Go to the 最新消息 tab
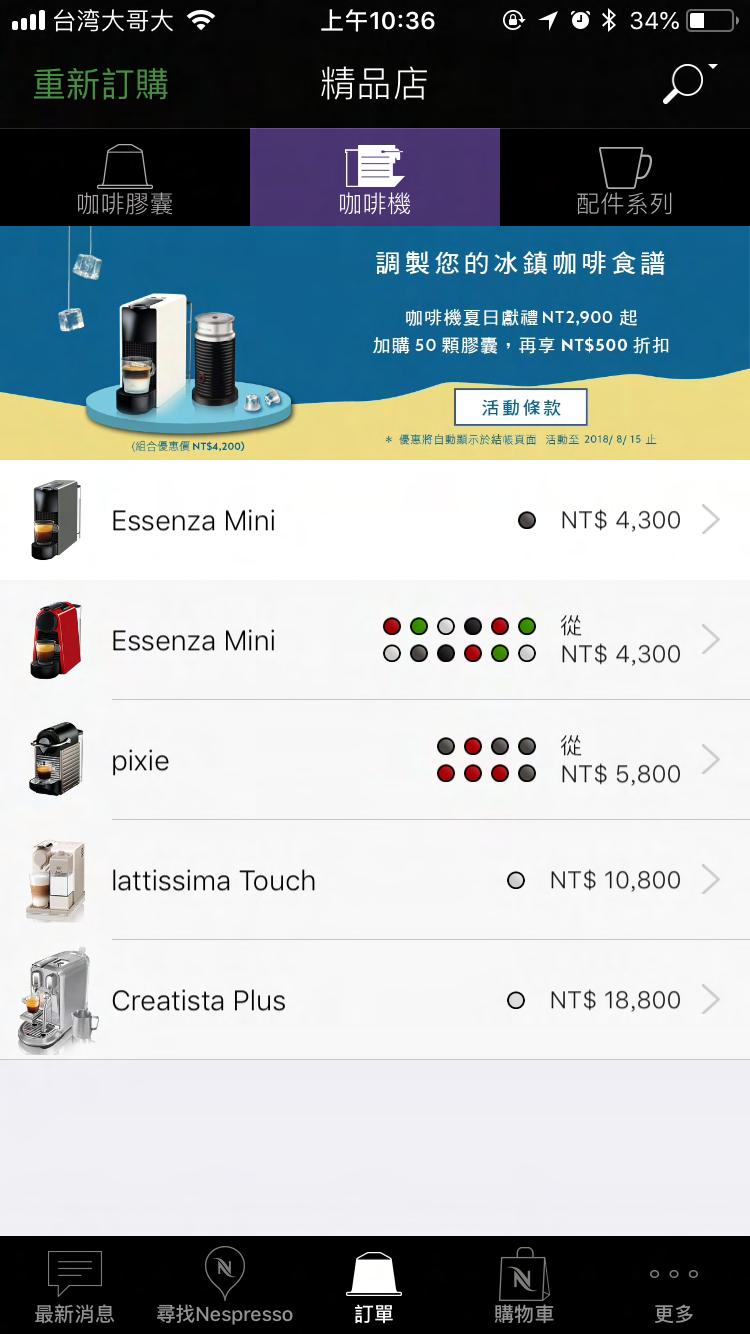Screen dimensions: 750x1334 [75, 1286]
